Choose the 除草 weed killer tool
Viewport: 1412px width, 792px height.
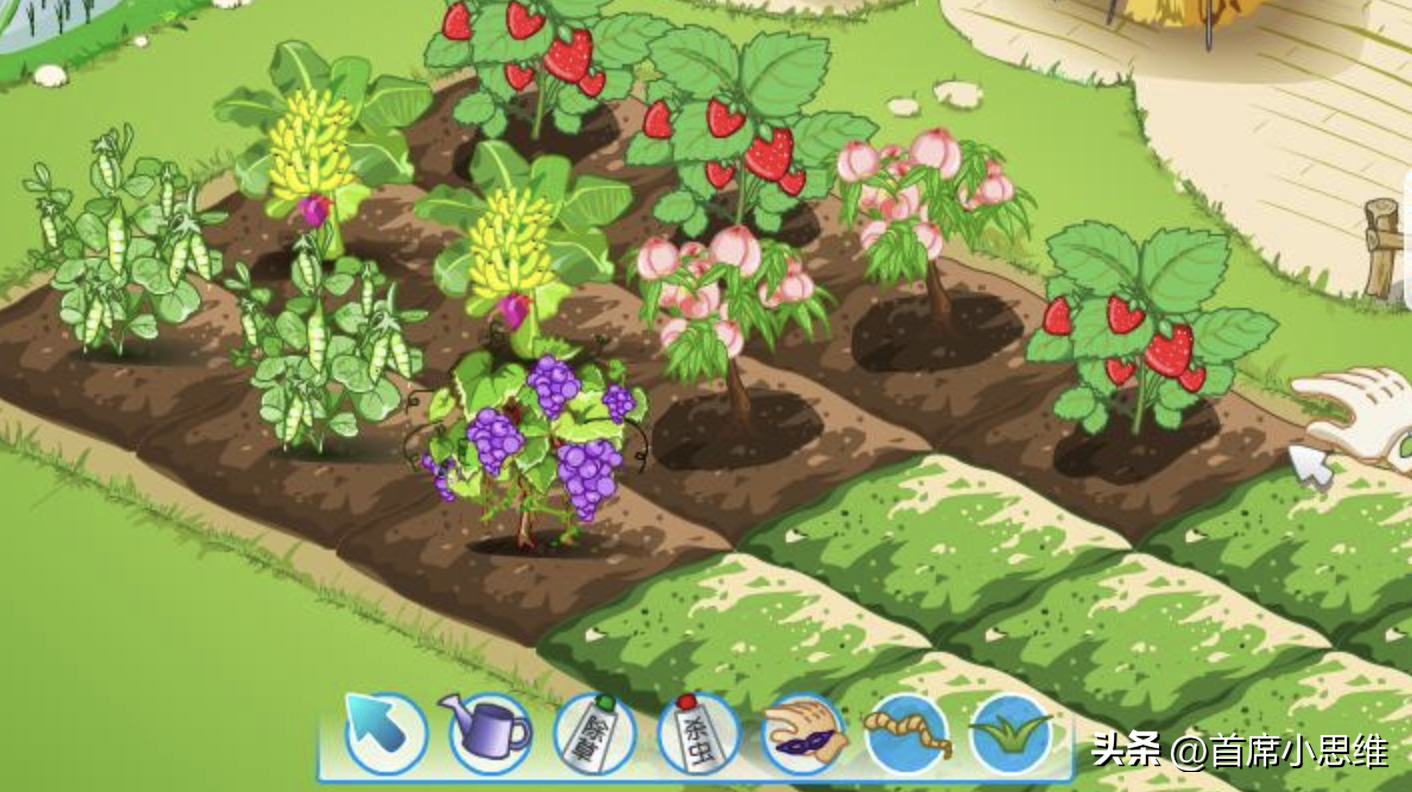[594, 735]
